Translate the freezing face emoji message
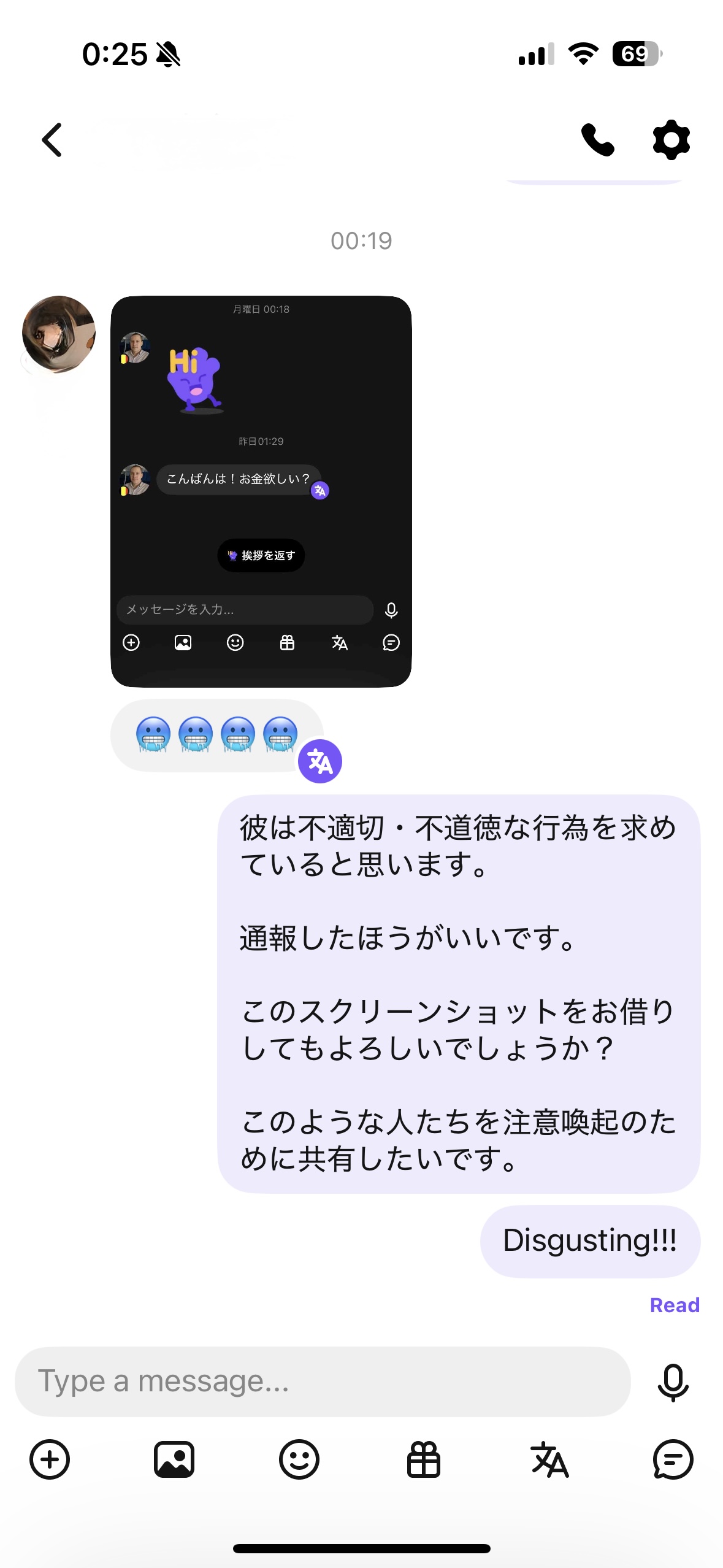This screenshot has height=1568, width=723. point(319,761)
